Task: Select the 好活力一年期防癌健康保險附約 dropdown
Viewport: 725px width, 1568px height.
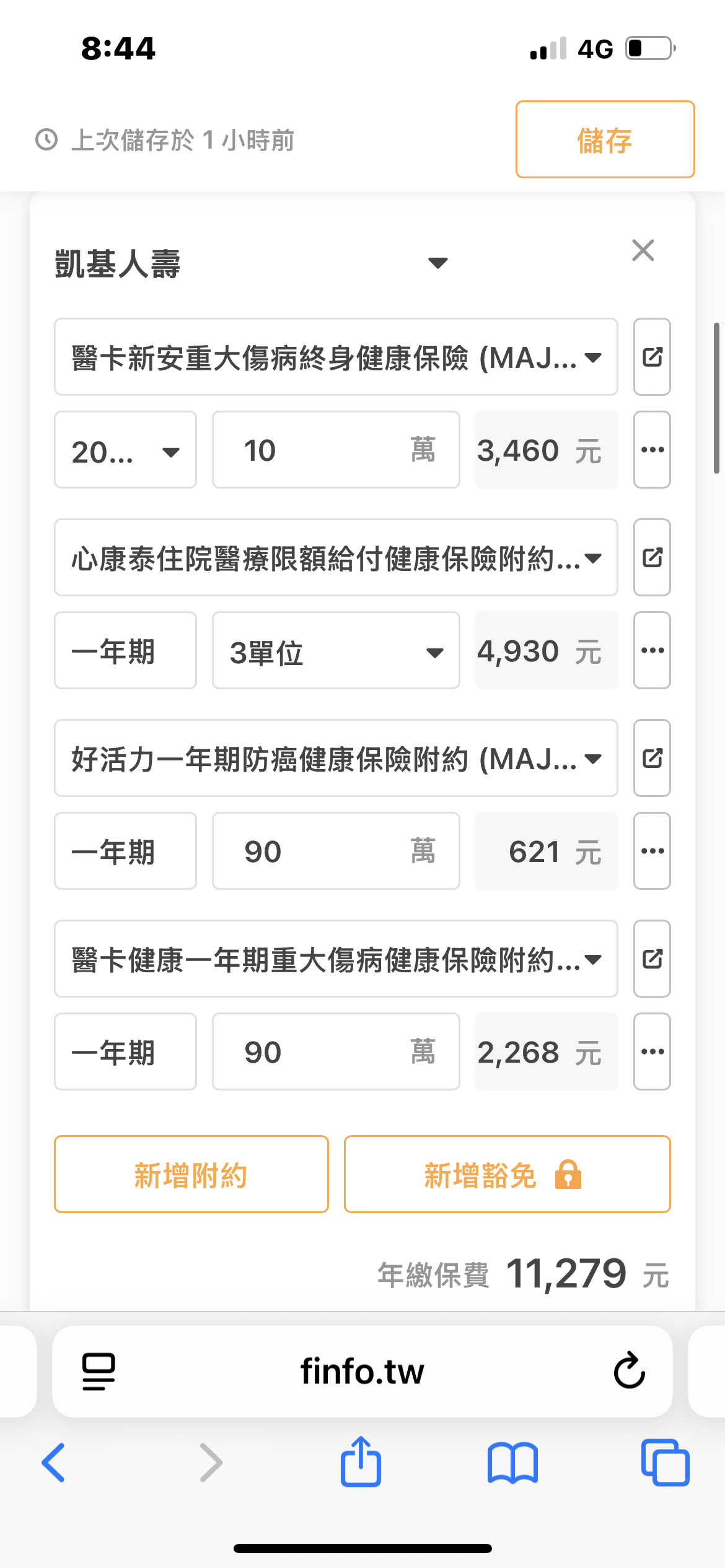Action: pyautogui.click(x=336, y=759)
